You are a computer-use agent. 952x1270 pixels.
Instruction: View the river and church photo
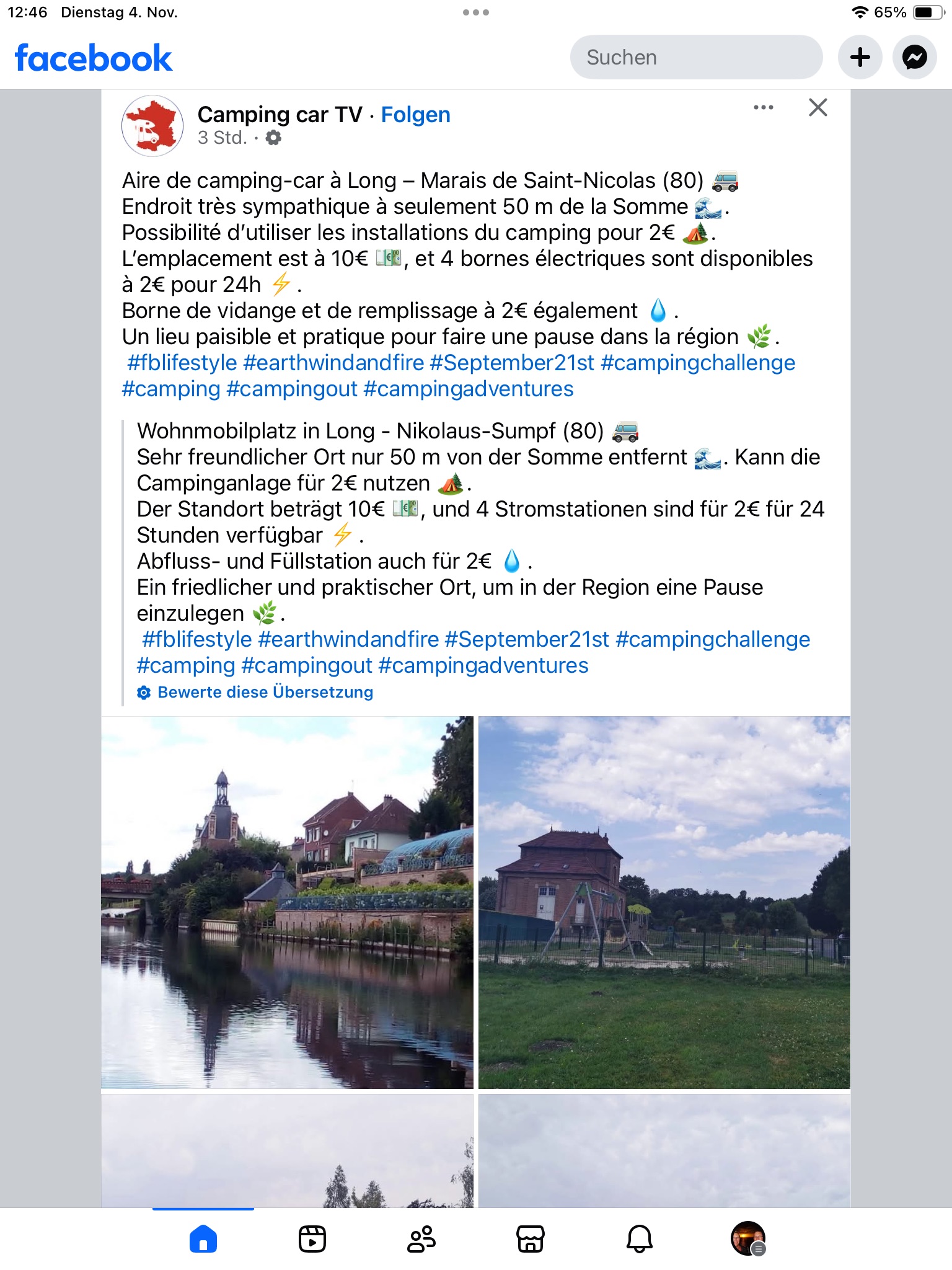(x=287, y=902)
